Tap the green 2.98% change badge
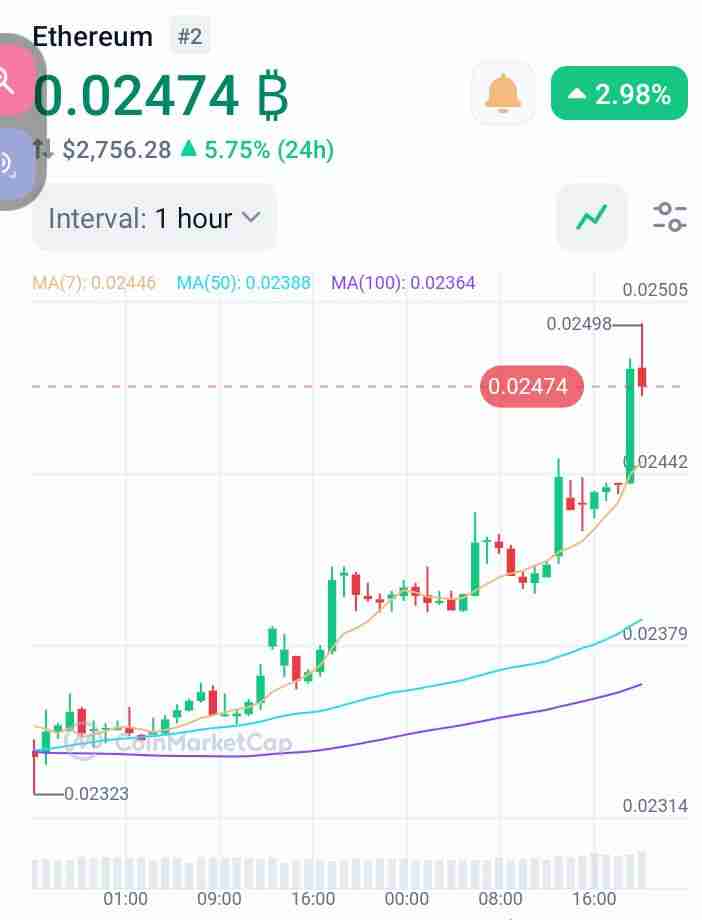702x920 pixels. pyautogui.click(x=619, y=95)
